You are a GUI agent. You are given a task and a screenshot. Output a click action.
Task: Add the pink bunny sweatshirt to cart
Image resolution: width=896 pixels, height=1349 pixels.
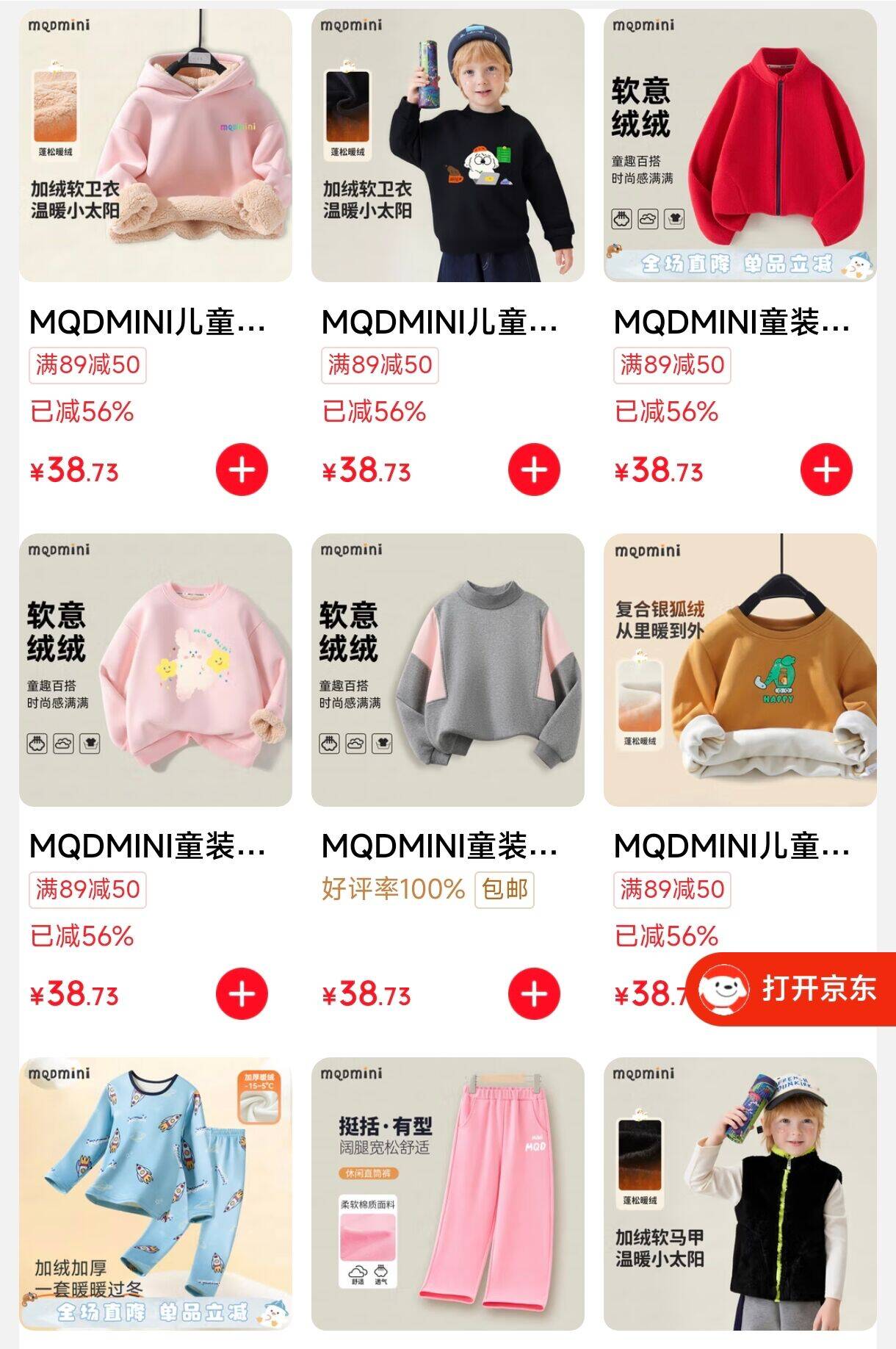[242, 994]
